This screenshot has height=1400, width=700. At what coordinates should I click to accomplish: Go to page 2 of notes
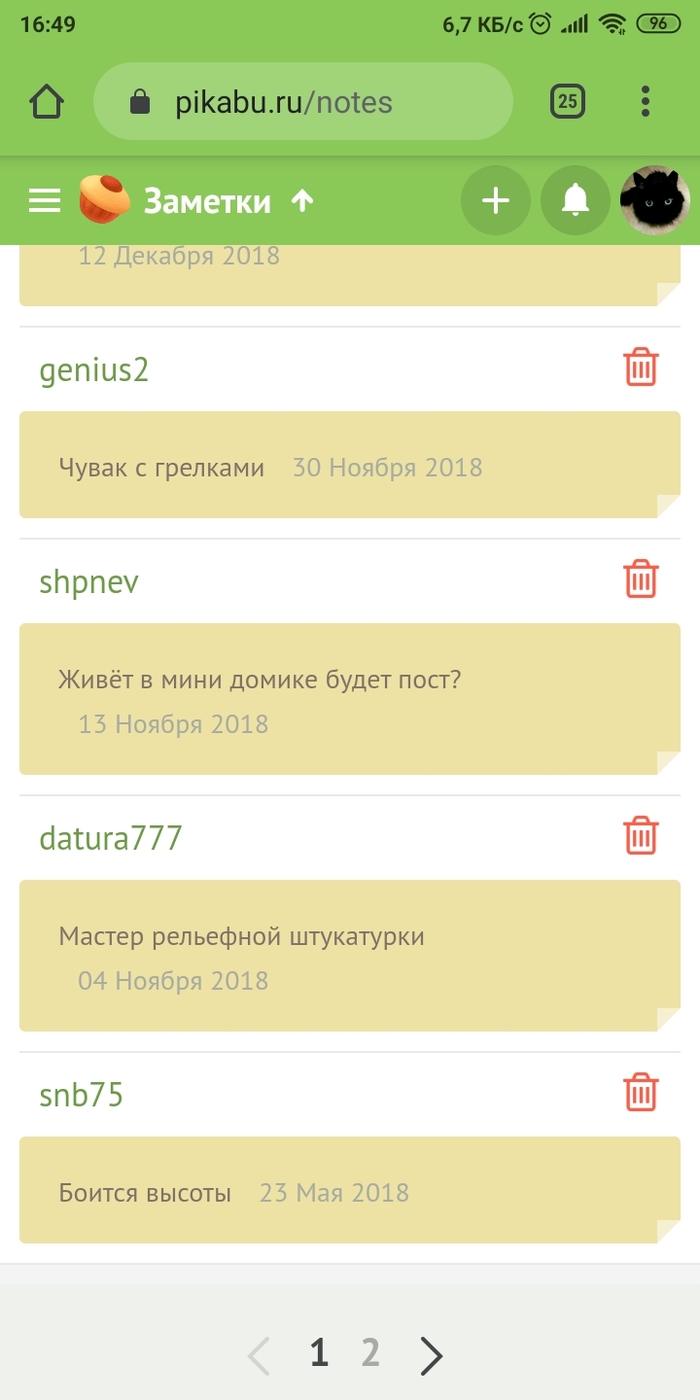[371, 1354]
